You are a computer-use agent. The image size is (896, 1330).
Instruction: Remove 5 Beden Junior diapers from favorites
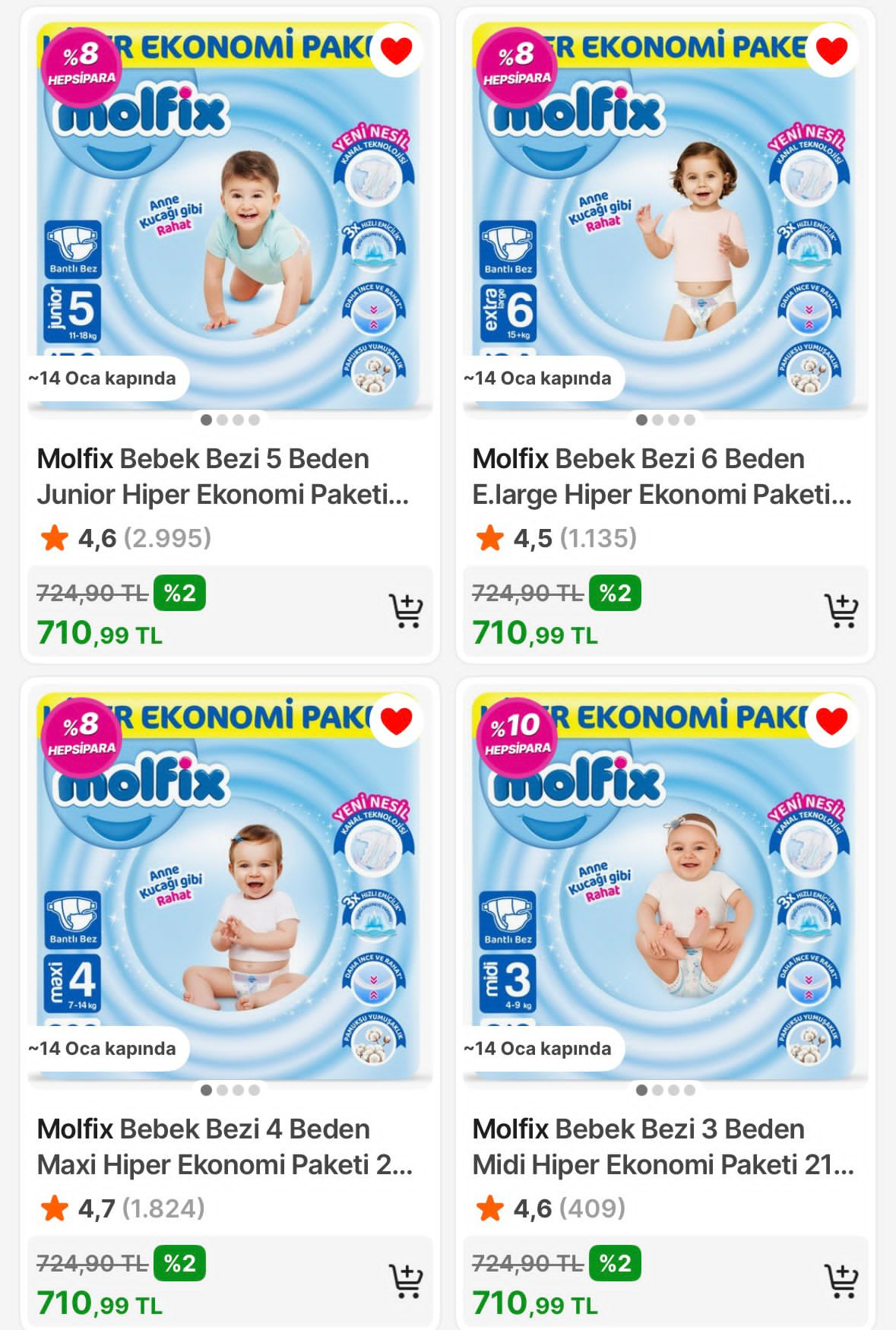tap(396, 51)
